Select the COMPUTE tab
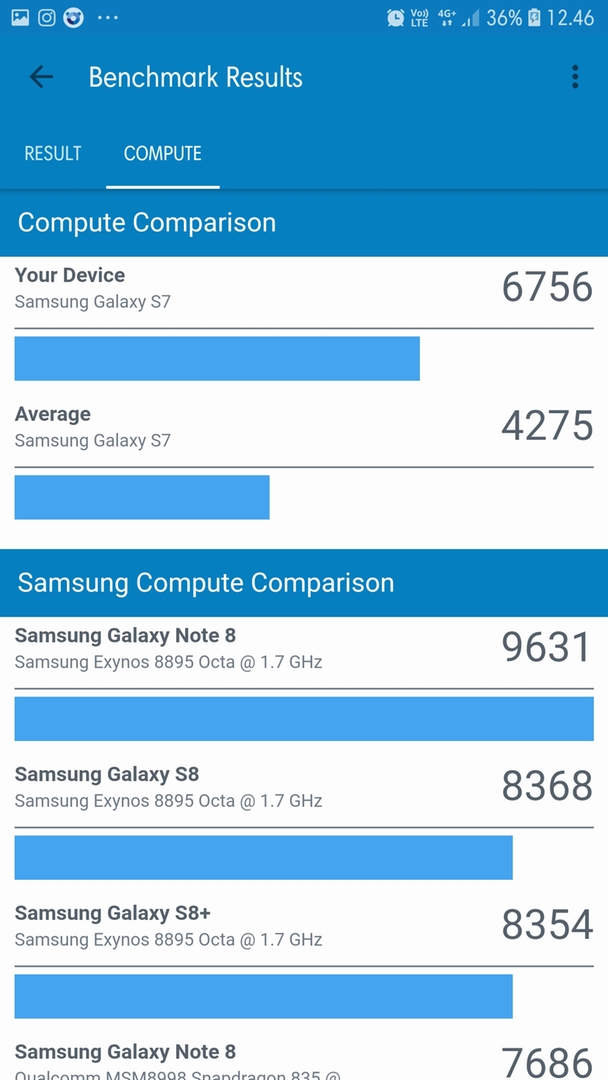The height and width of the screenshot is (1080, 608). point(163,153)
